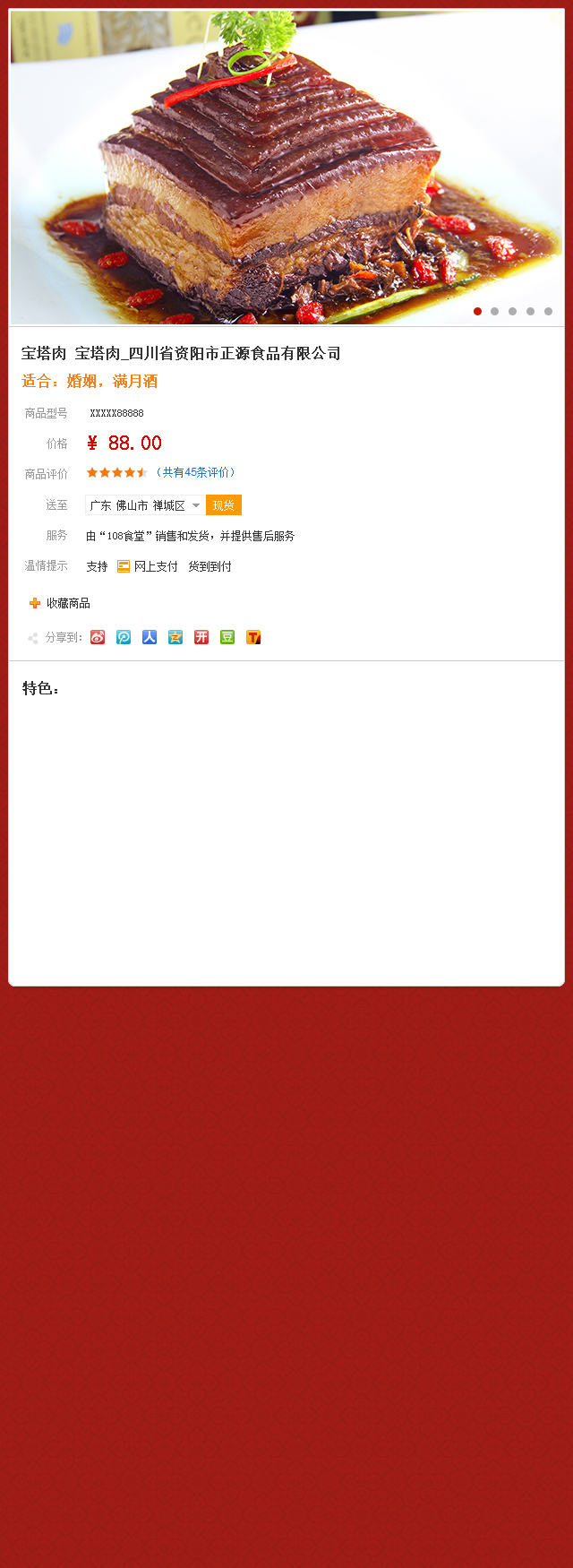
Task: Jump to the second product photo dot
Action: point(494,311)
